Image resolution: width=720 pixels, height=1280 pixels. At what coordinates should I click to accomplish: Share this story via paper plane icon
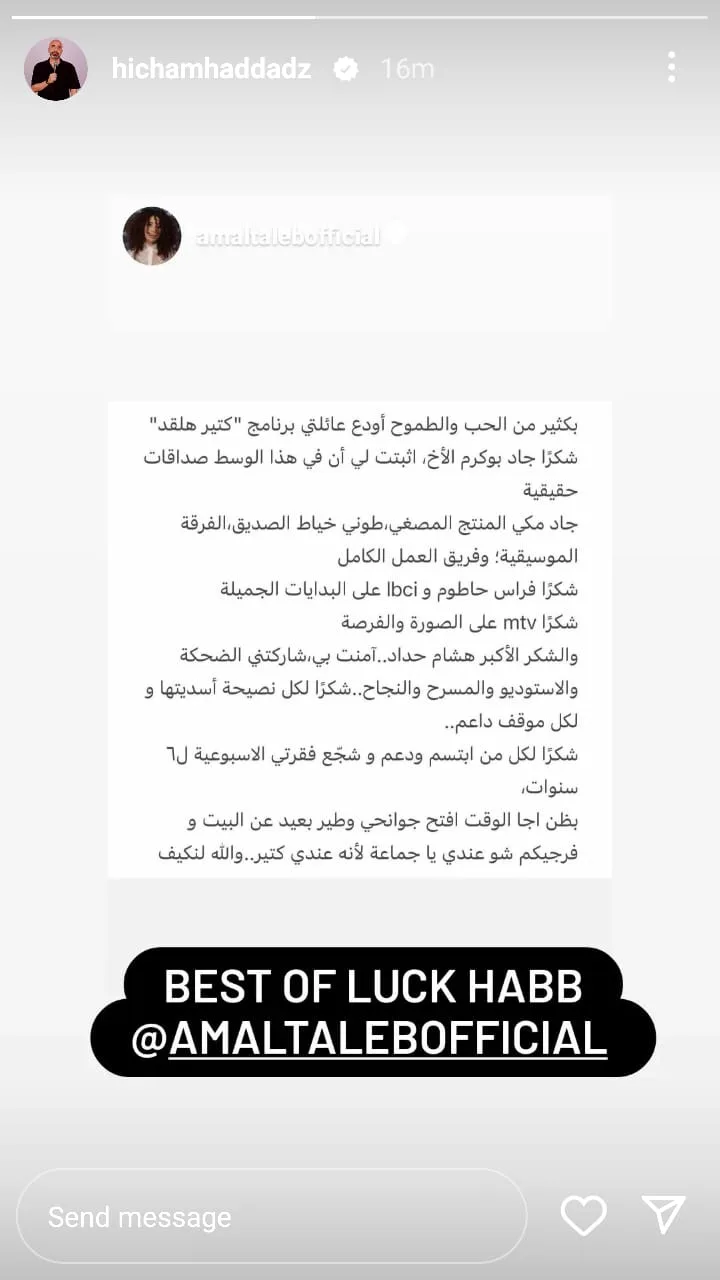point(664,1214)
